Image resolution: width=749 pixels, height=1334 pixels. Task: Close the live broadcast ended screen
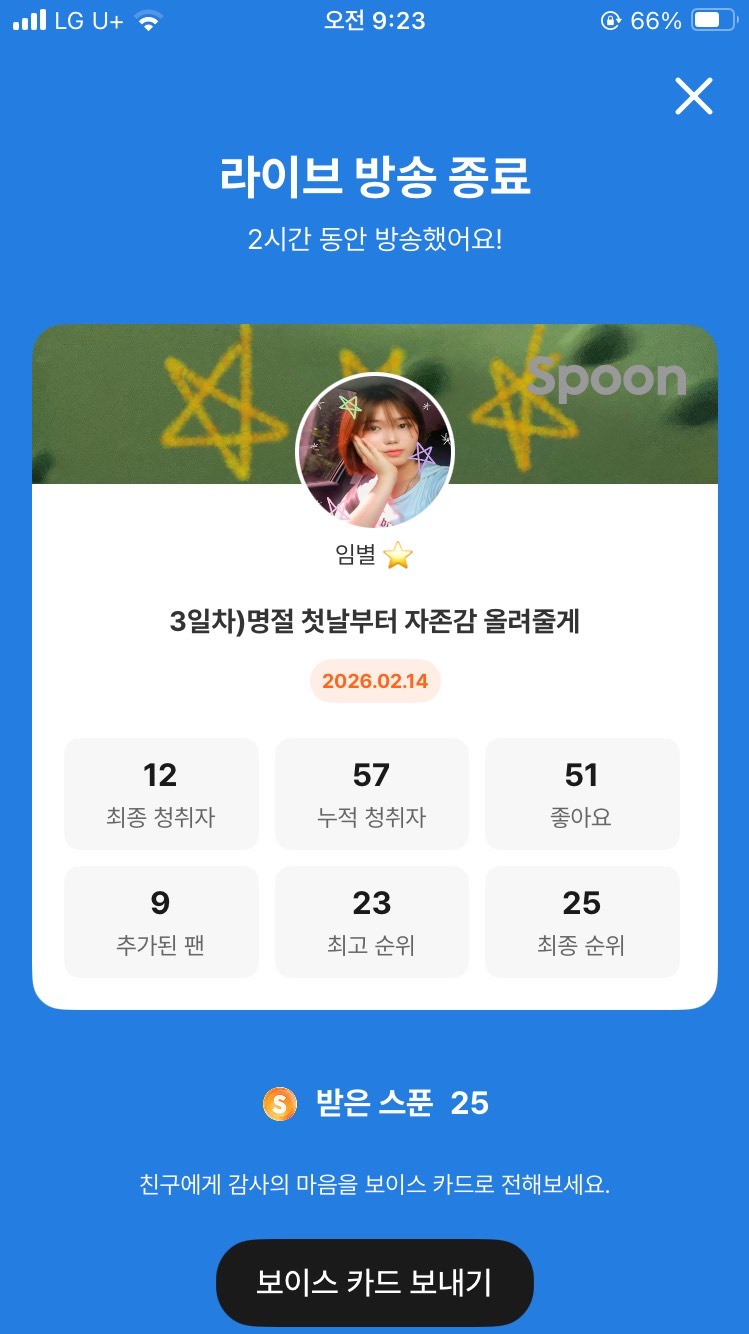693,97
